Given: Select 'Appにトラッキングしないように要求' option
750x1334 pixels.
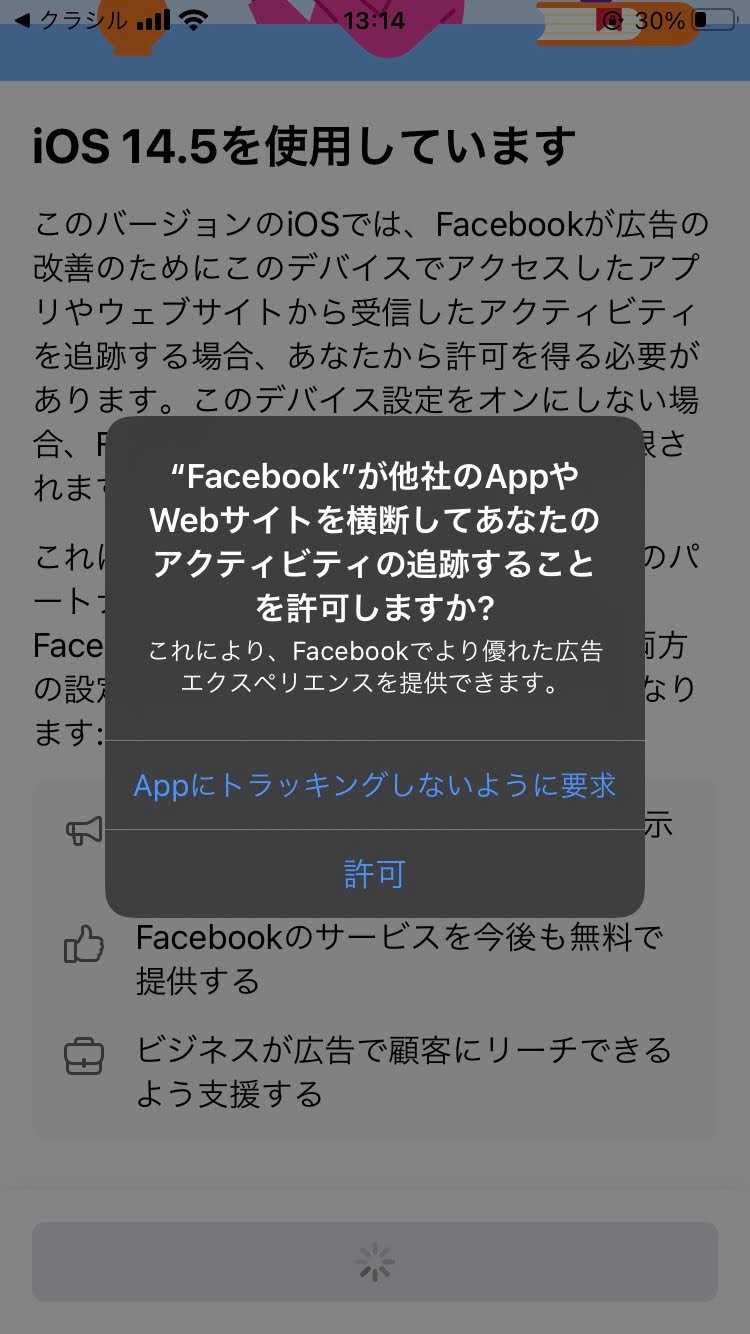Looking at the screenshot, I should (375, 786).
